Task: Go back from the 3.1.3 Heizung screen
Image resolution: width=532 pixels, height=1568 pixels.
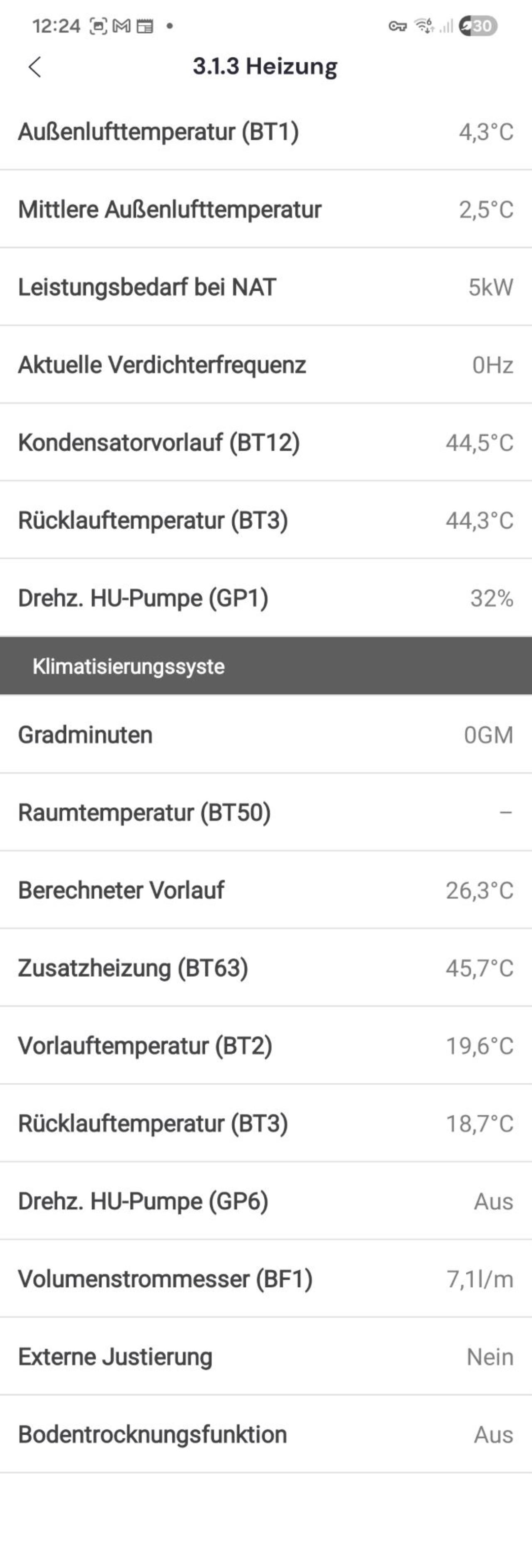Action: 35,67
